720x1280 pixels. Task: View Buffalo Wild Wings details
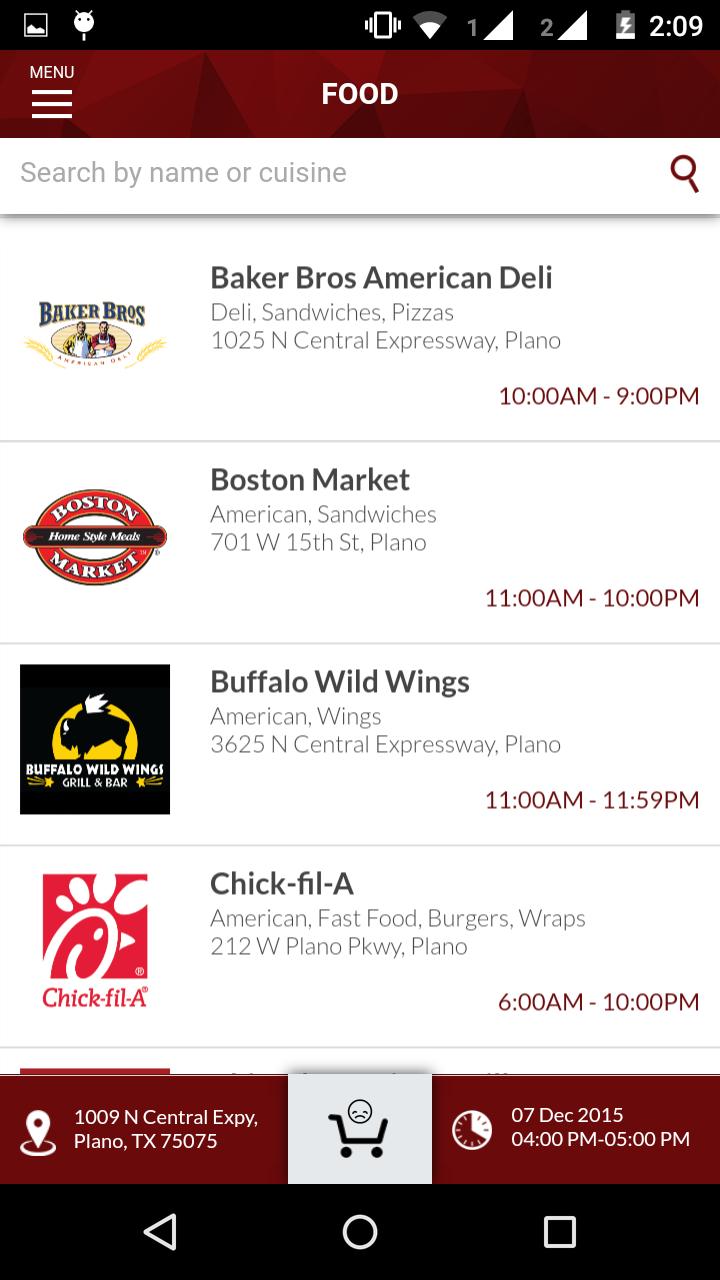point(340,682)
